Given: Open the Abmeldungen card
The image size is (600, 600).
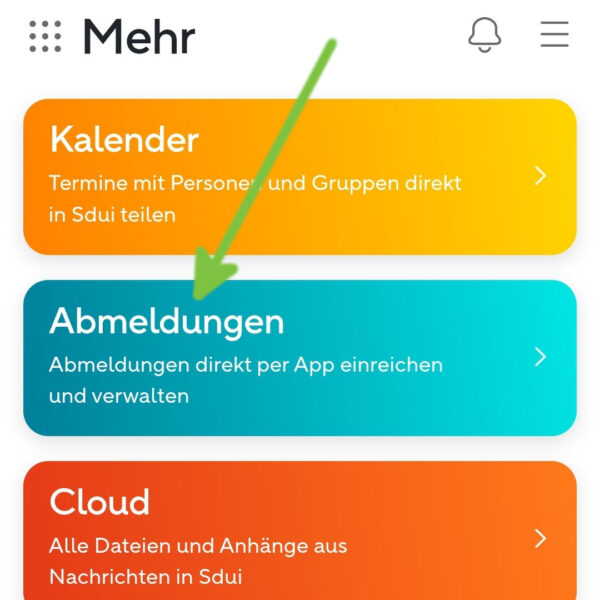Looking at the screenshot, I should (x=300, y=357).
